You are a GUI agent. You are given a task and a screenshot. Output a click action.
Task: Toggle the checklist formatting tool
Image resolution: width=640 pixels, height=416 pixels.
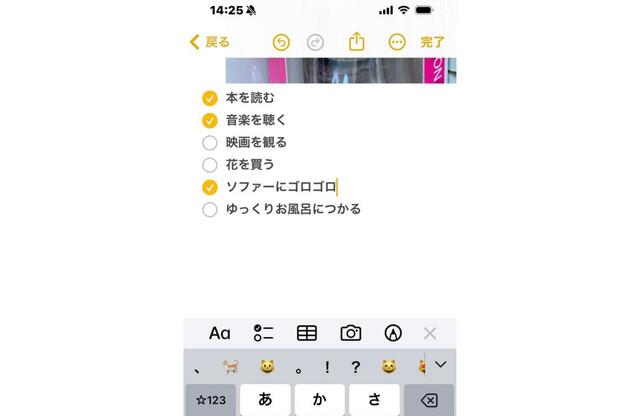click(x=264, y=333)
